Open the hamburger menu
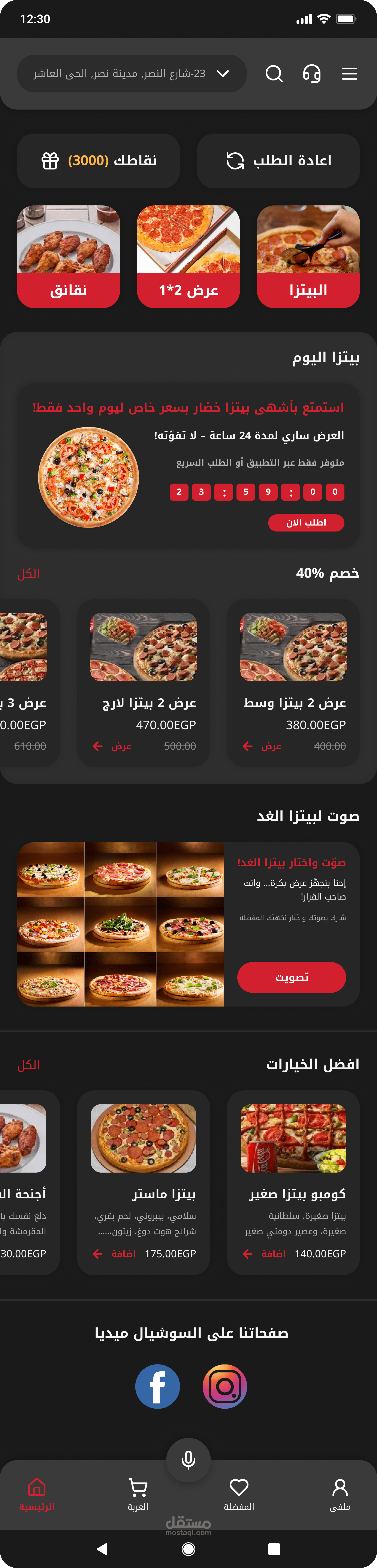Image resolution: width=377 pixels, height=1568 pixels. [350, 74]
